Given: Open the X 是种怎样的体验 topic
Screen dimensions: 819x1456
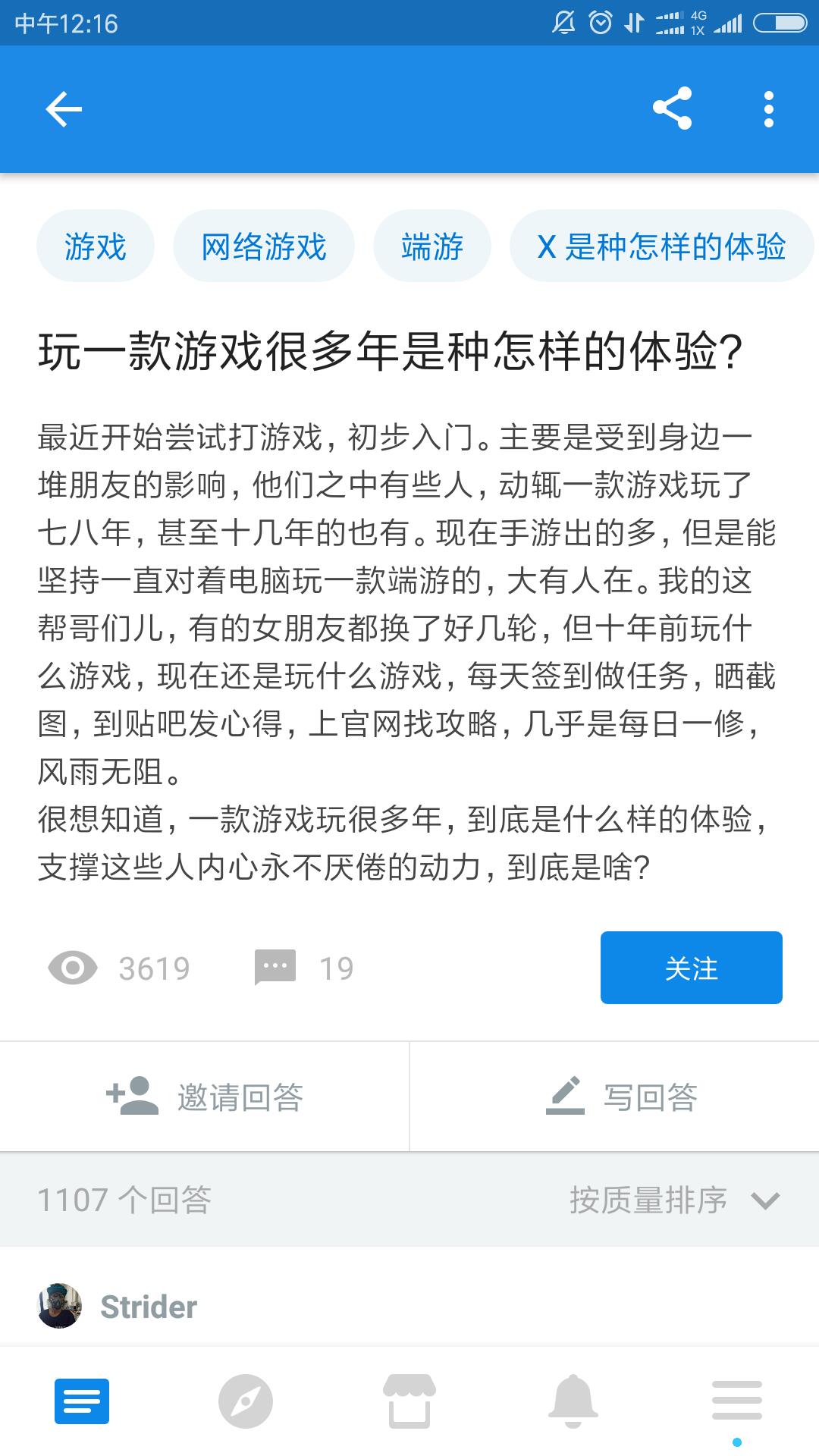Looking at the screenshot, I should (661, 246).
